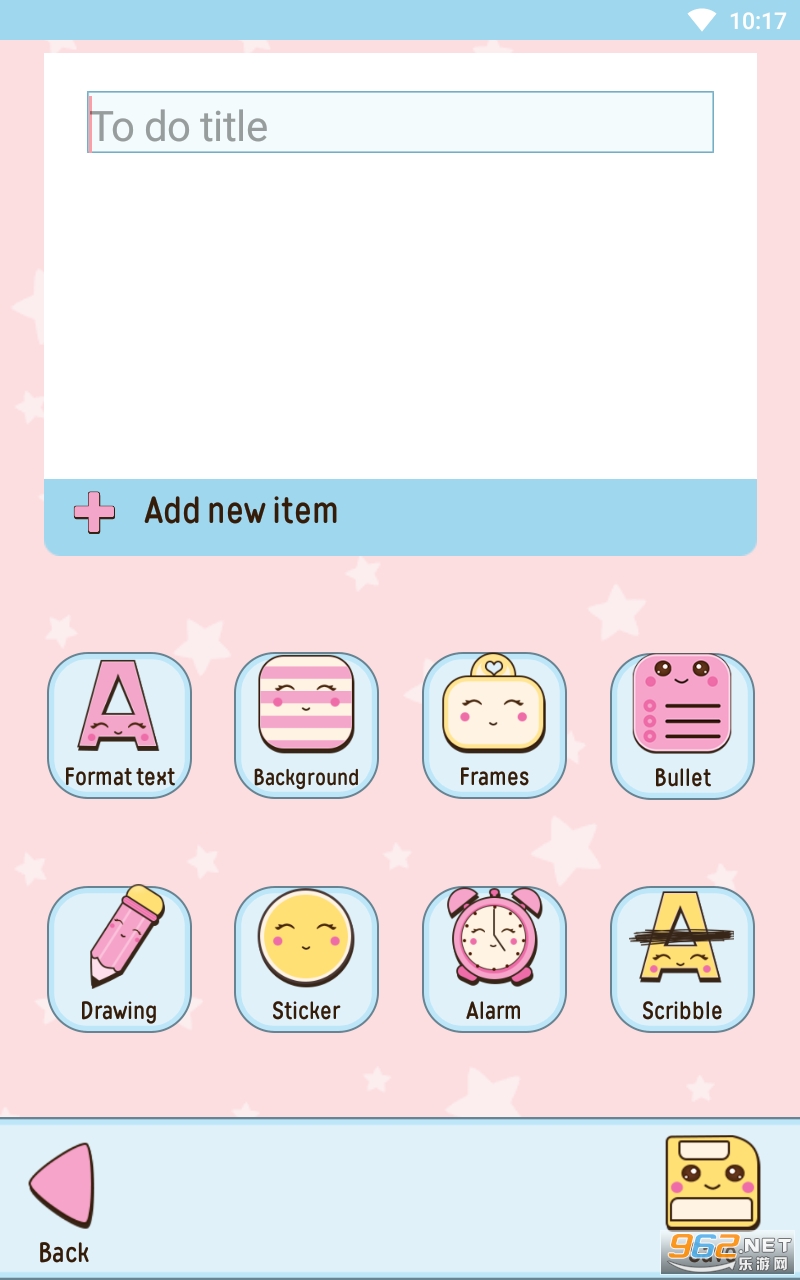The height and width of the screenshot is (1280, 800).
Task: Open the Format text tool
Action: pyautogui.click(x=119, y=725)
